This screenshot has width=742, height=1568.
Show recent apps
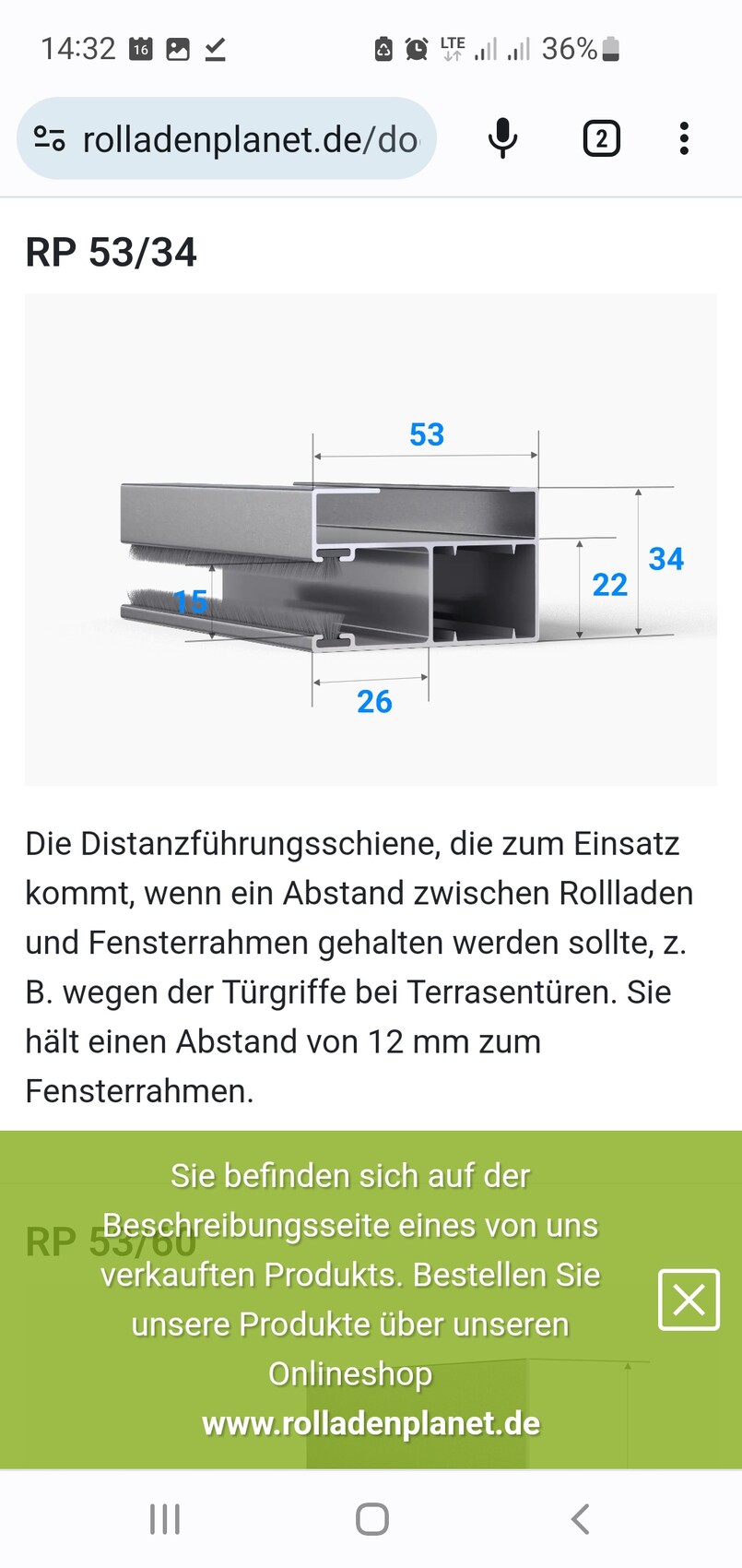(165, 1518)
